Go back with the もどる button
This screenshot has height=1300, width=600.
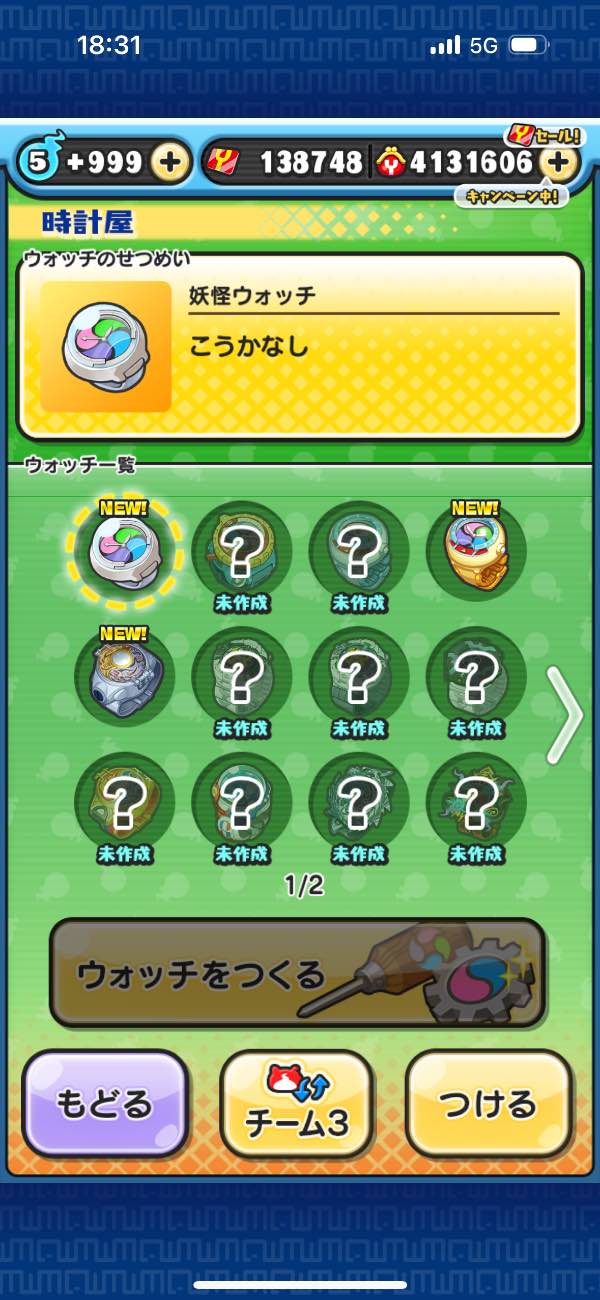click(105, 1103)
